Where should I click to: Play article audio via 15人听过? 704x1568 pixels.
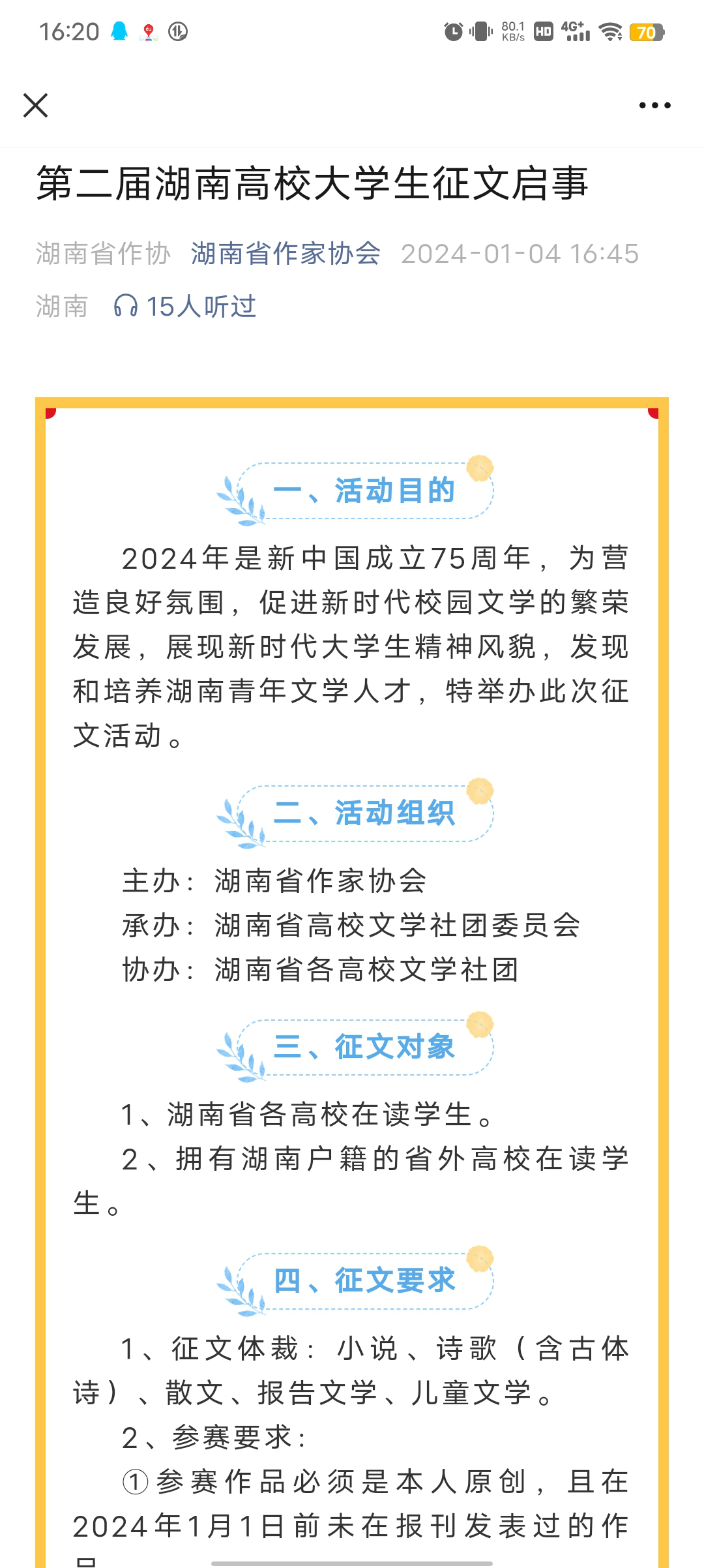point(186,307)
